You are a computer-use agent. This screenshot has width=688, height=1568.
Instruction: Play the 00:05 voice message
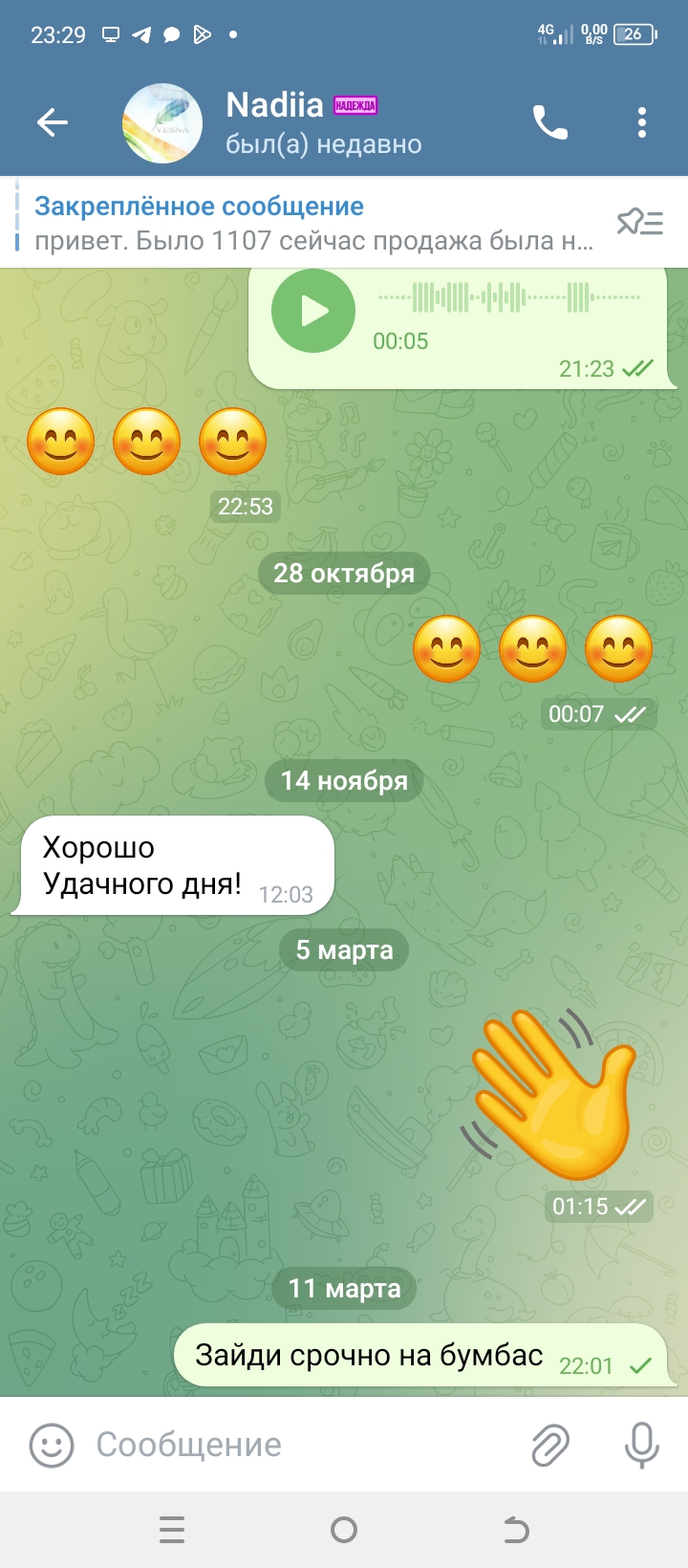(x=313, y=311)
